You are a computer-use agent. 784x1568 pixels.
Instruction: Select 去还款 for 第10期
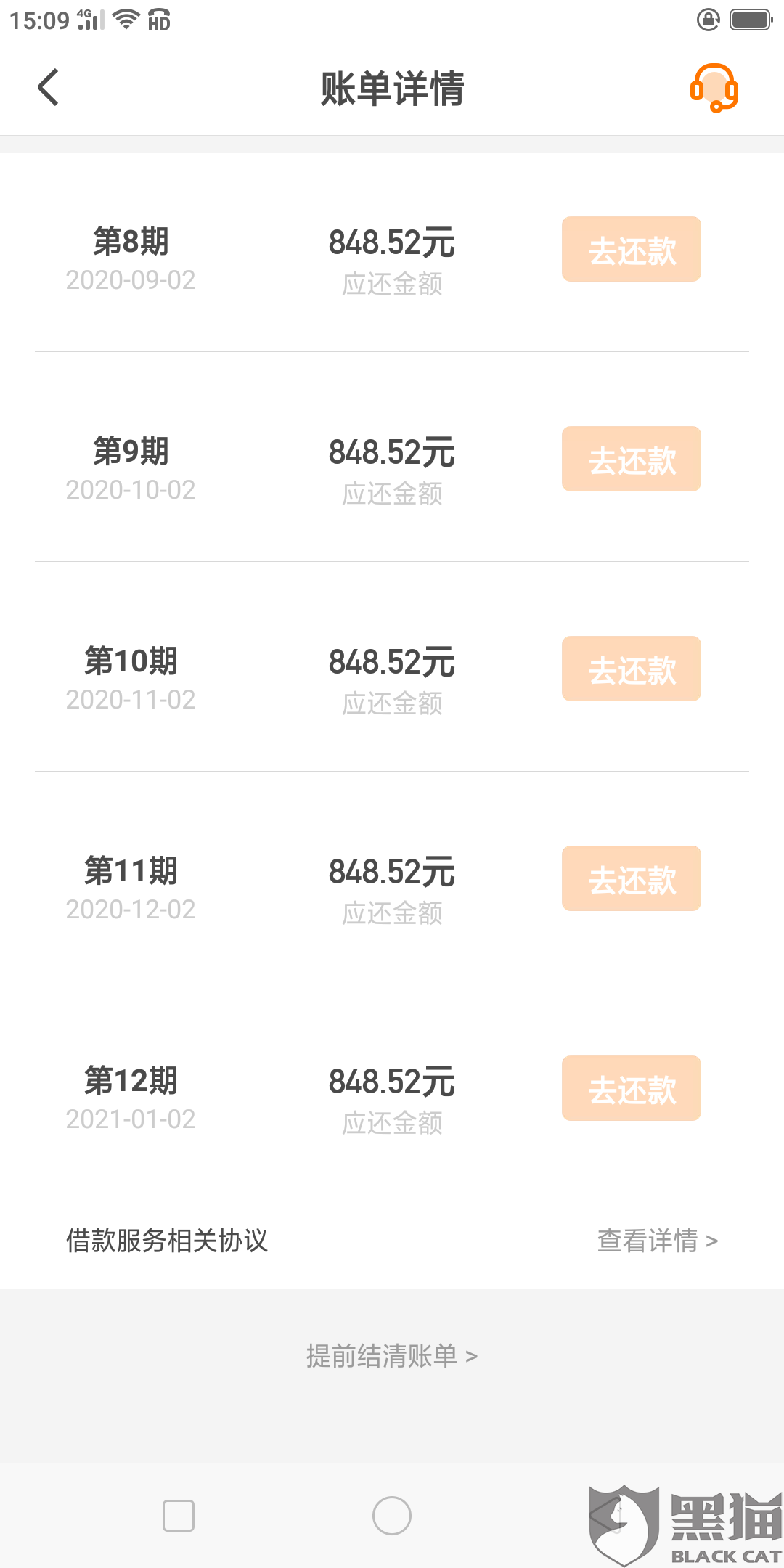(x=631, y=669)
